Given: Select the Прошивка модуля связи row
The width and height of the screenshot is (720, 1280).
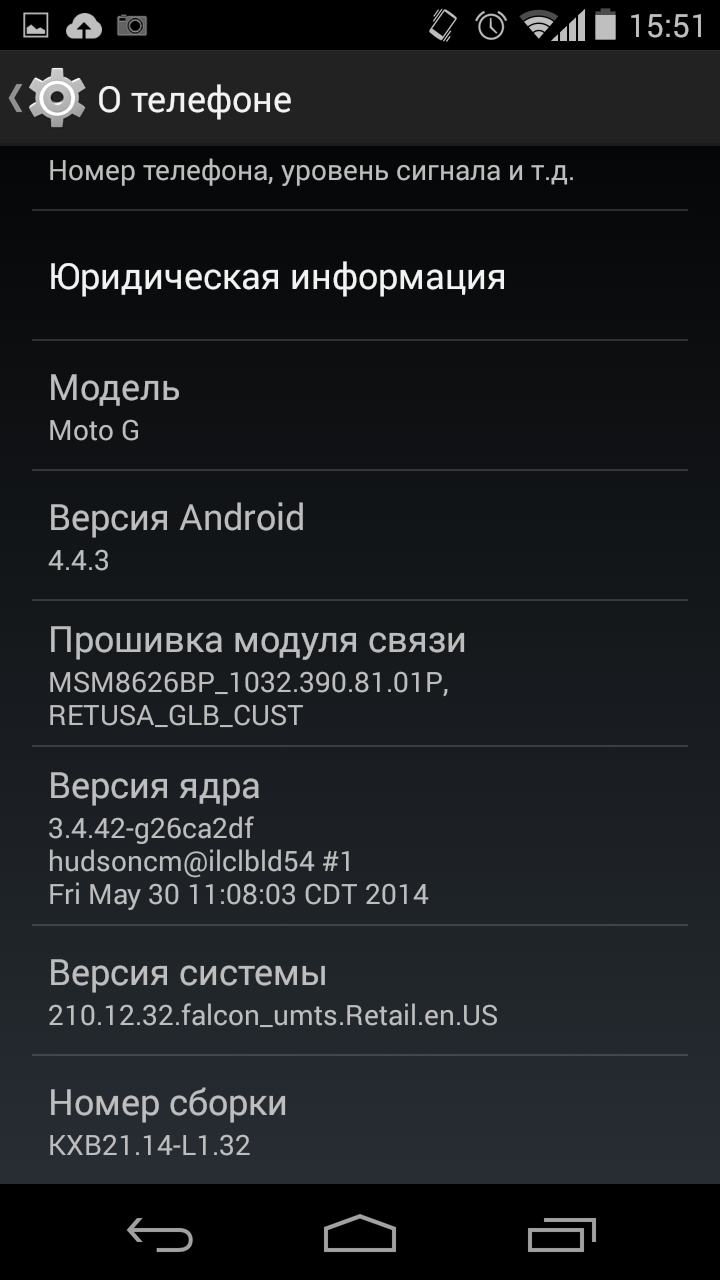Looking at the screenshot, I should click(x=360, y=674).
